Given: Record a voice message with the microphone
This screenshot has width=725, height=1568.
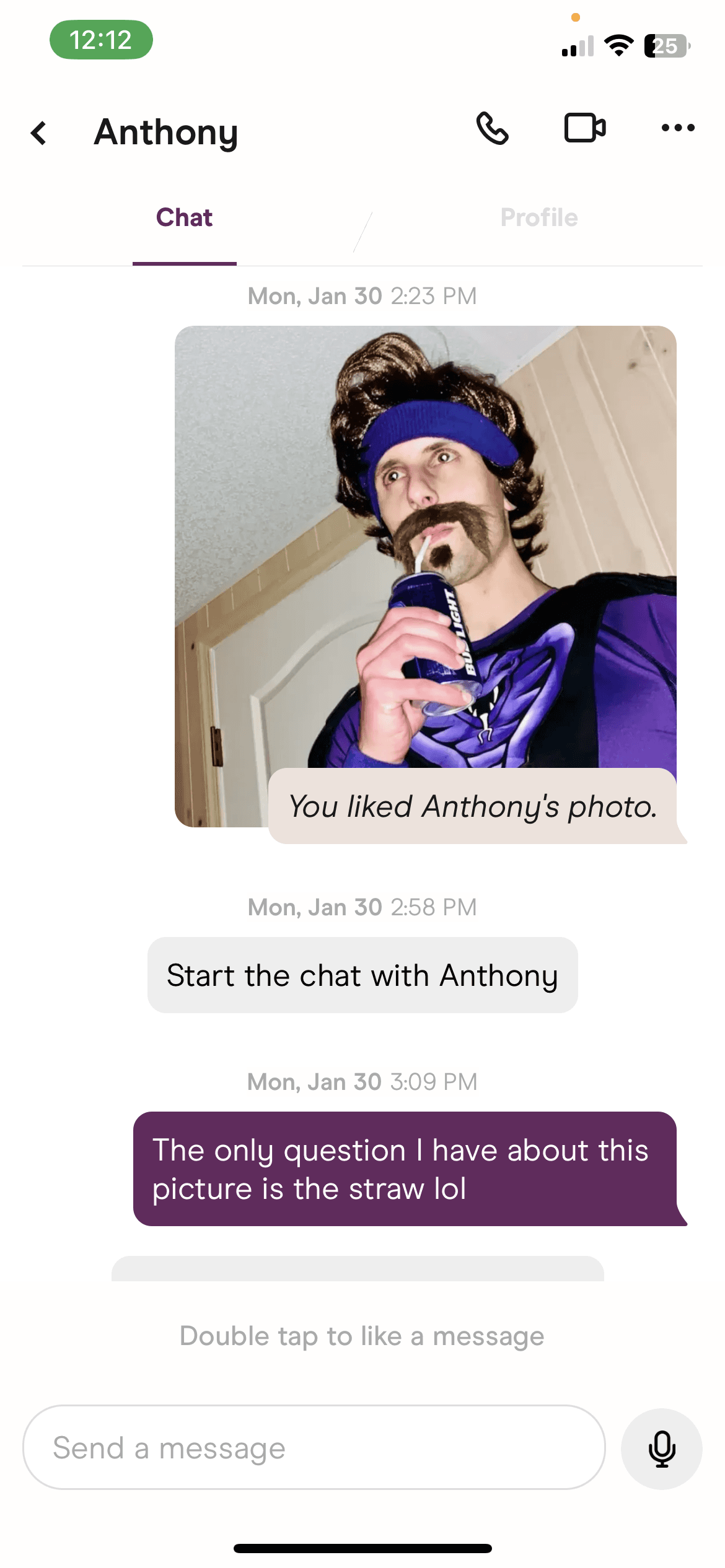Looking at the screenshot, I should 662,1448.
